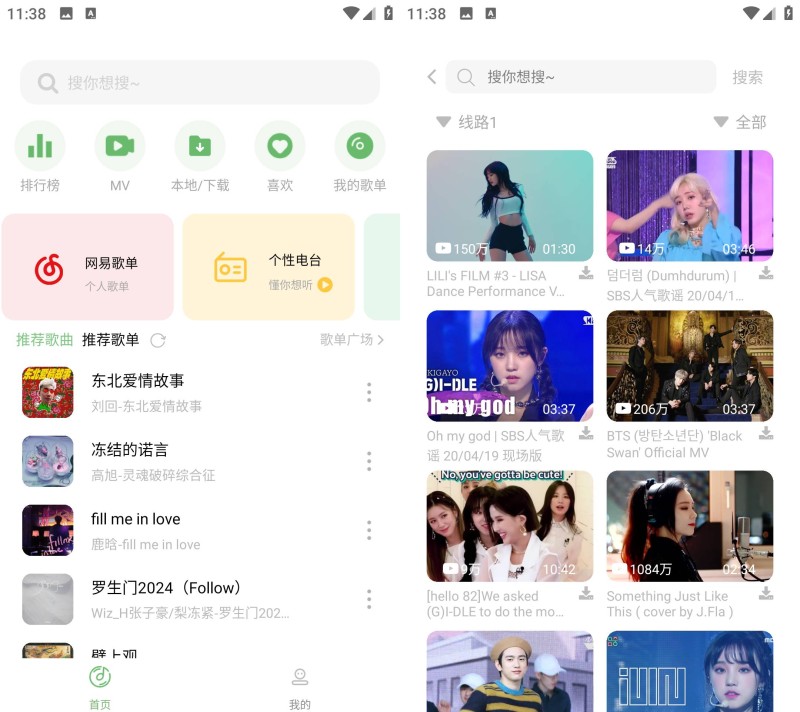Switch to the 推荐歌单 tab
Image resolution: width=800 pixels, height=712 pixels.
(x=110, y=340)
